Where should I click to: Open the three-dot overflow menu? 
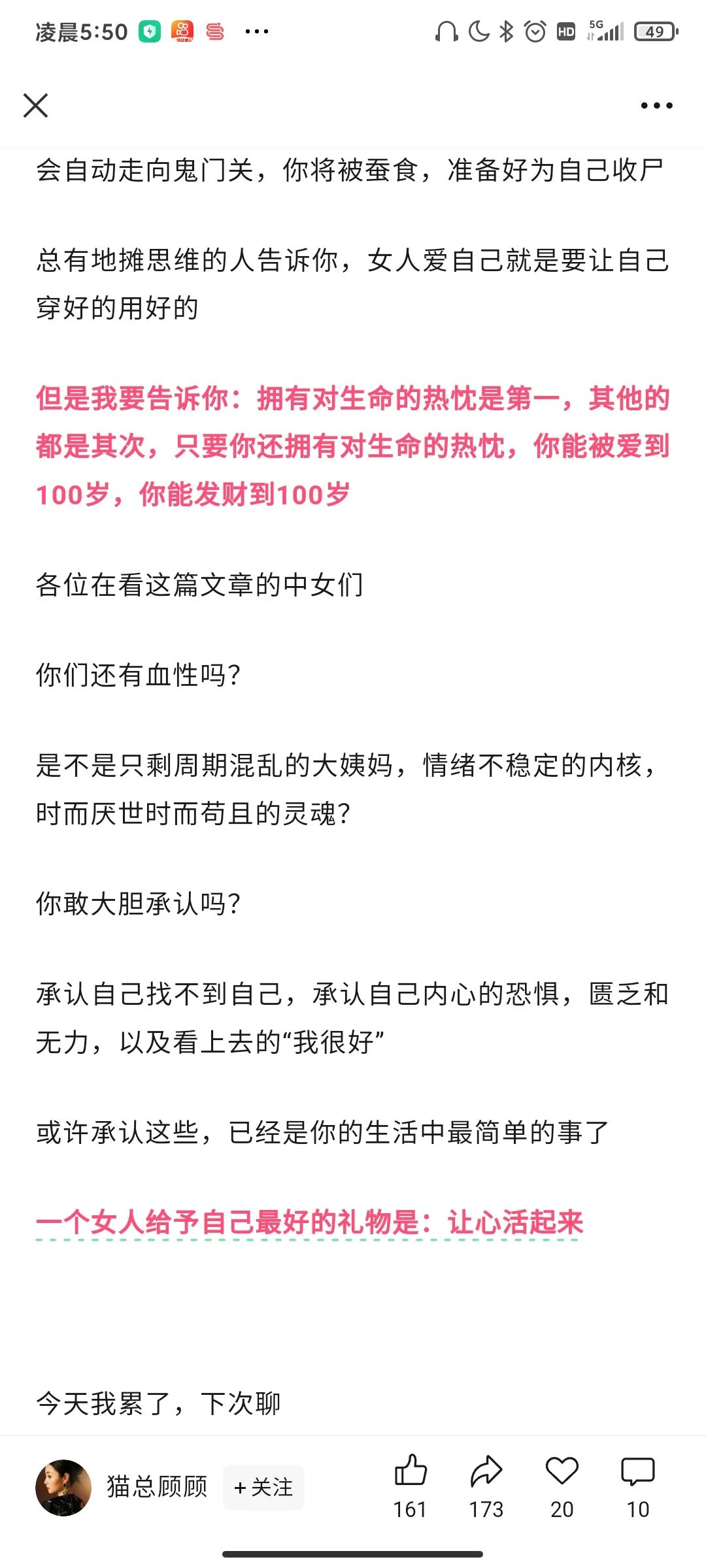click(x=656, y=105)
